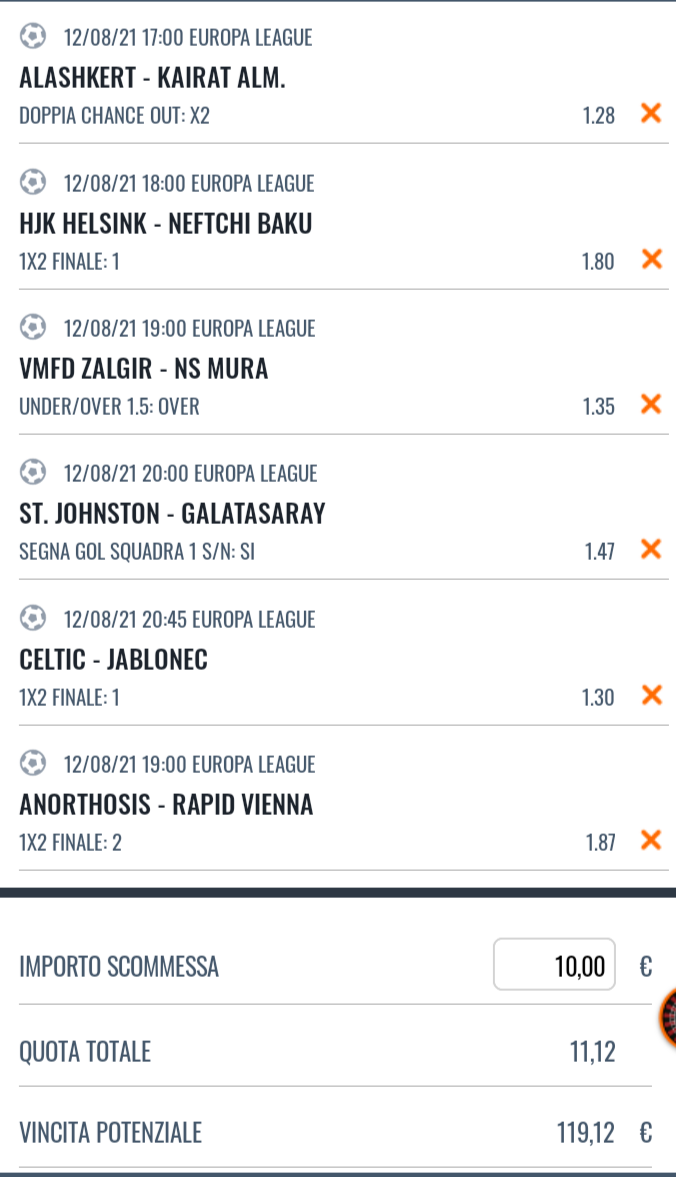Screen dimensions: 676x1177
Task: Delete the Celtic - Jablonec bet
Action: [651, 695]
